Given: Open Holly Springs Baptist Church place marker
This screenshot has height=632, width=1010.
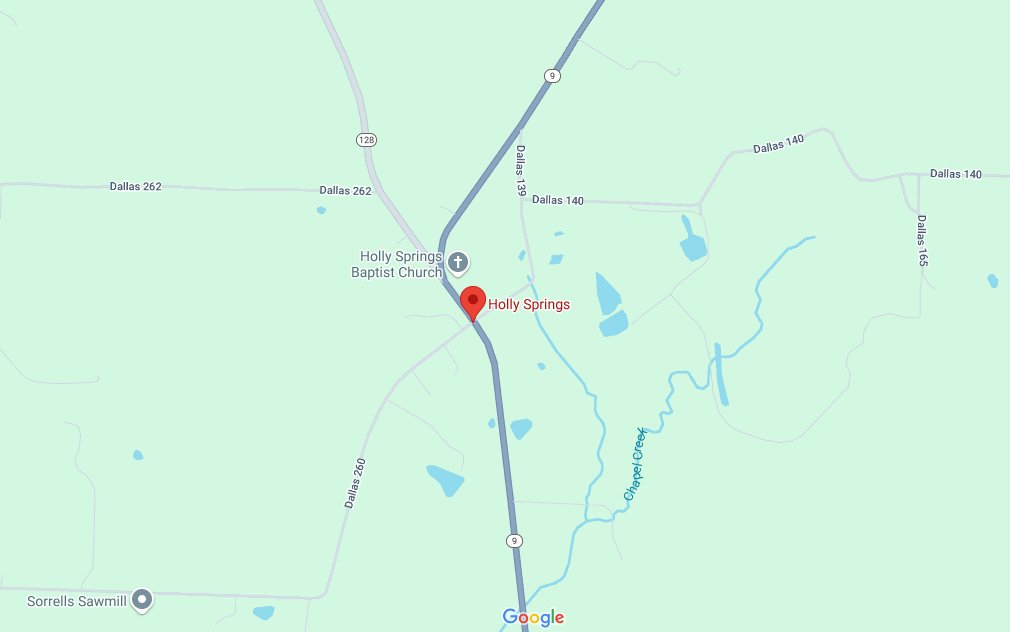Looking at the screenshot, I should (458, 263).
